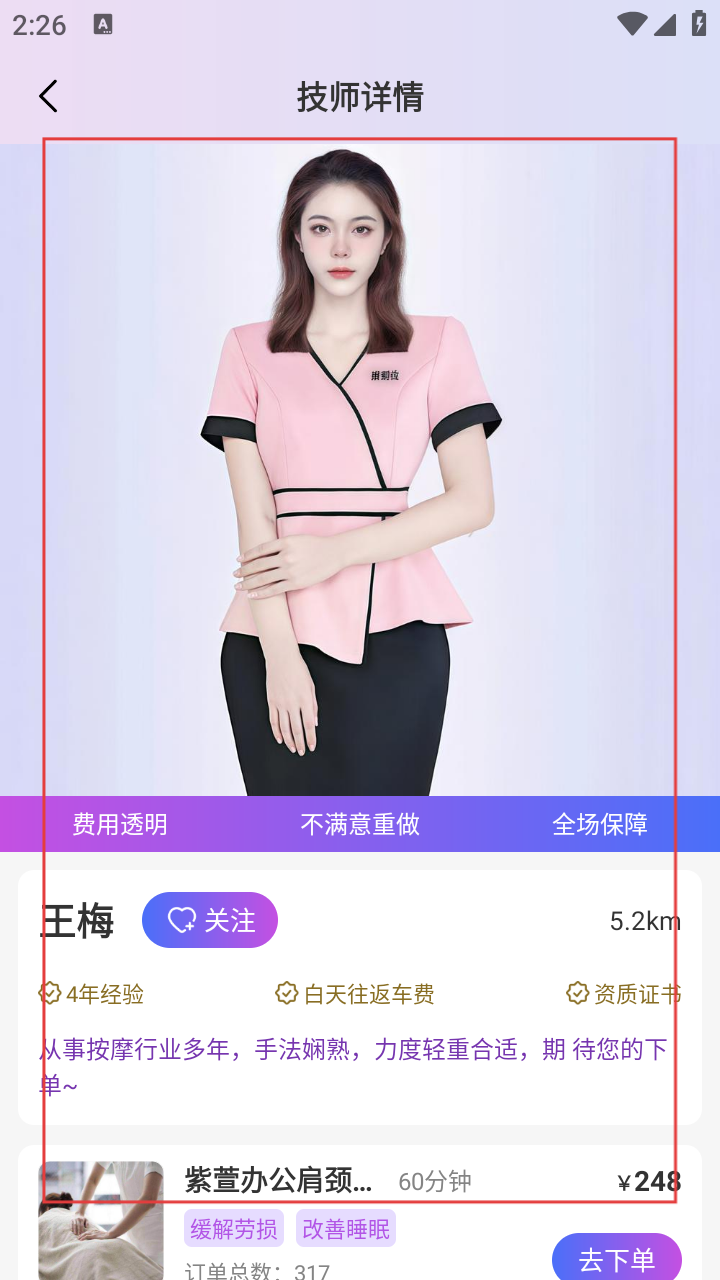Go back from the technician details page
Image resolution: width=720 pixels, height=1280 pixels.
[x=48, y=96]
